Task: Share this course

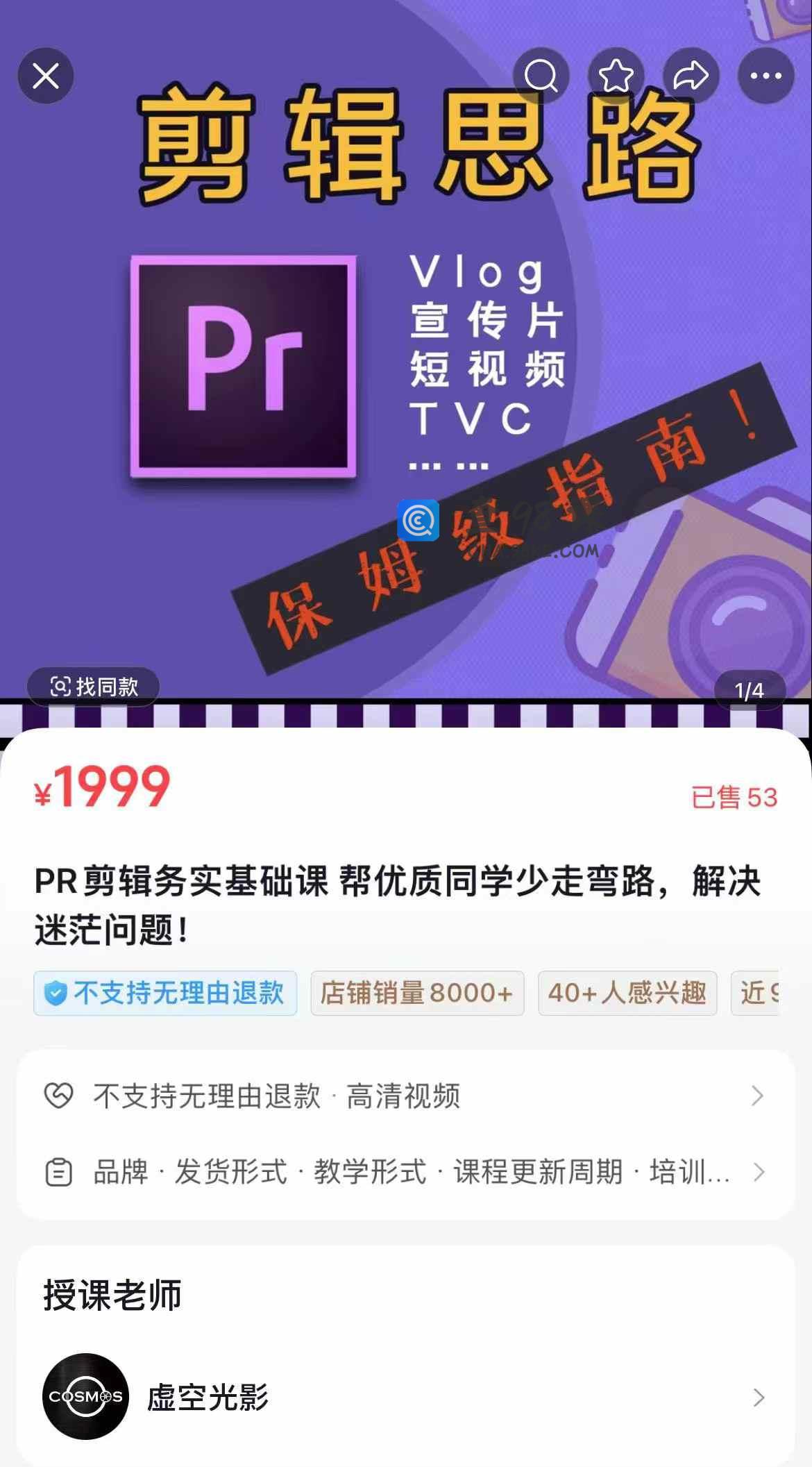Action: (x=691, y=76)
